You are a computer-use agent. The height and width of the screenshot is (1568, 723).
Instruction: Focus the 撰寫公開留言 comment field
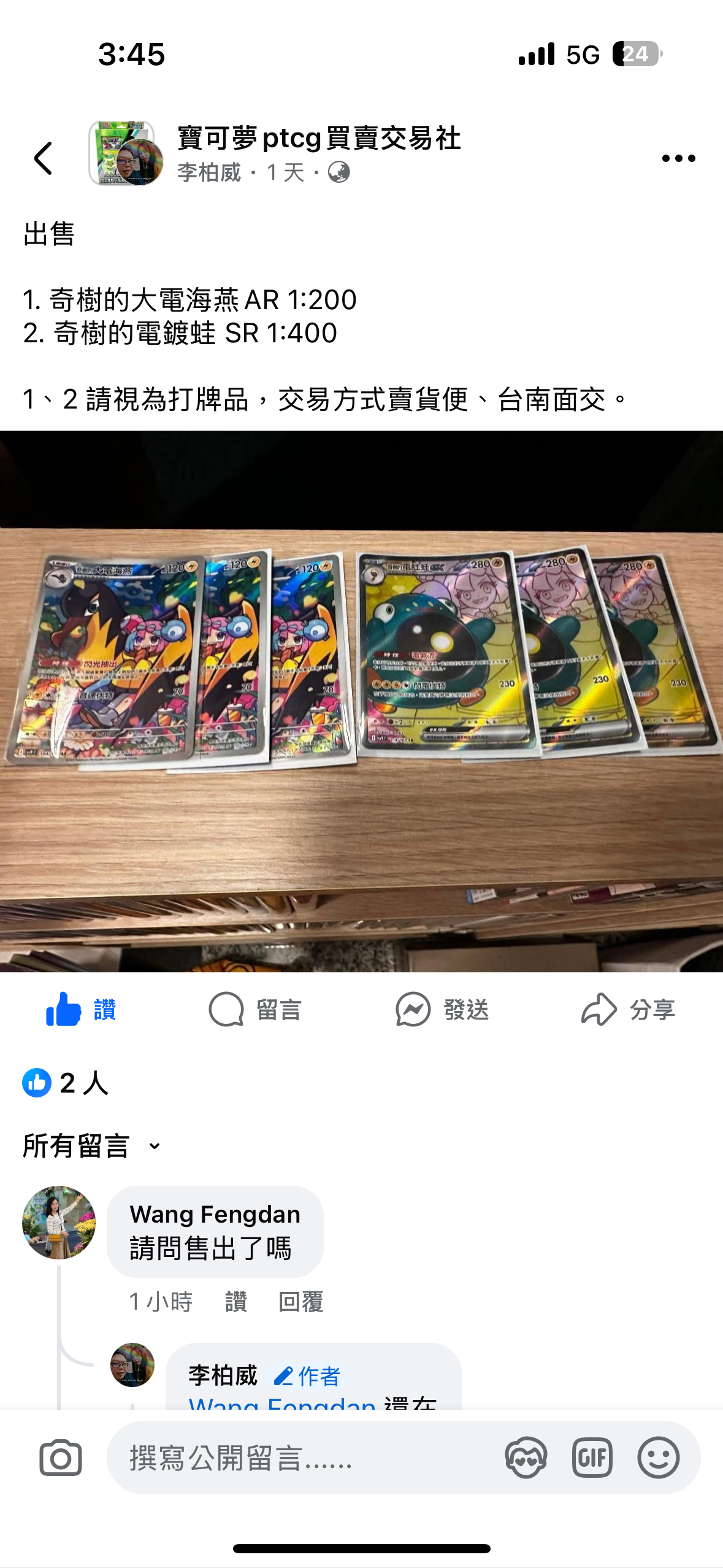pos(300,1458)
